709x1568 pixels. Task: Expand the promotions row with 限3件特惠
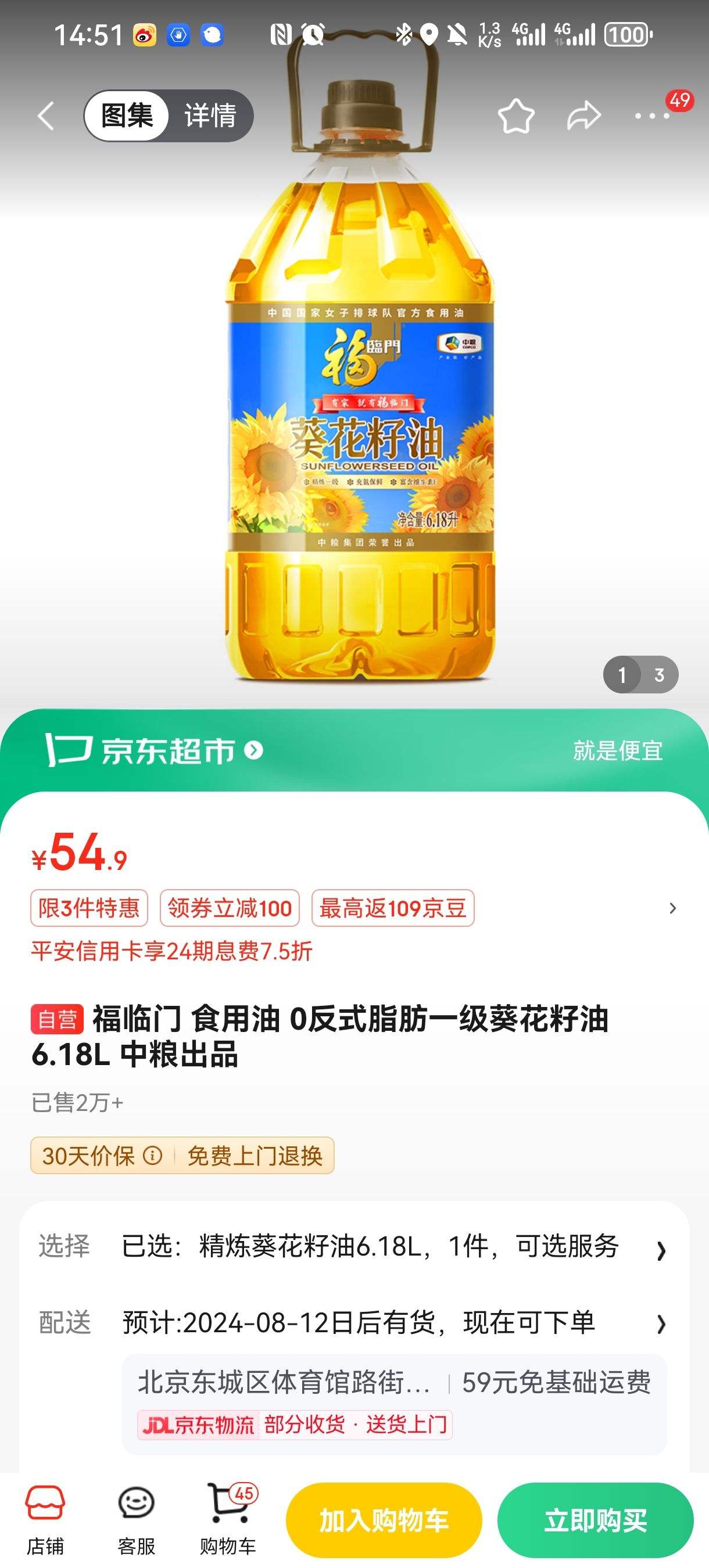point(672,908)
